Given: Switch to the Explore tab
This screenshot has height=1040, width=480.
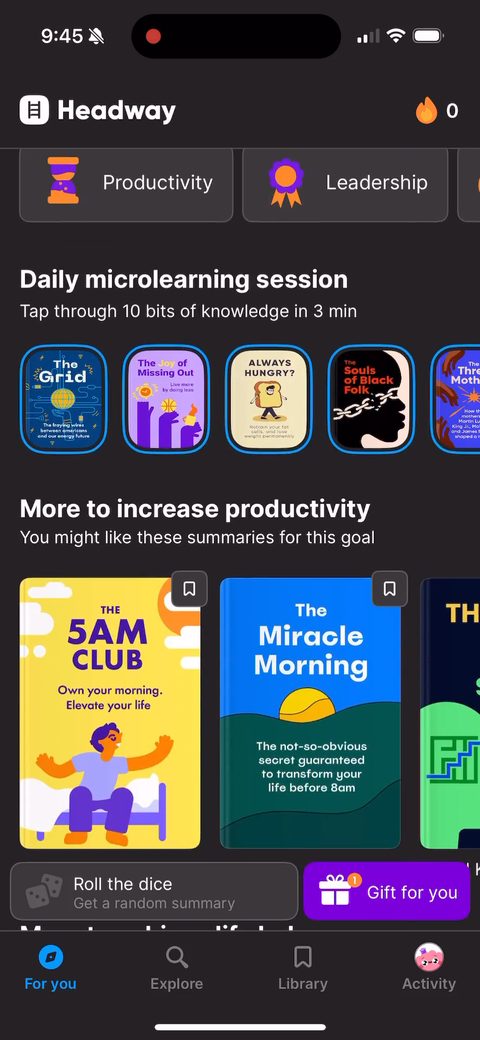Looking at the screenshot, I should point(176,968).
